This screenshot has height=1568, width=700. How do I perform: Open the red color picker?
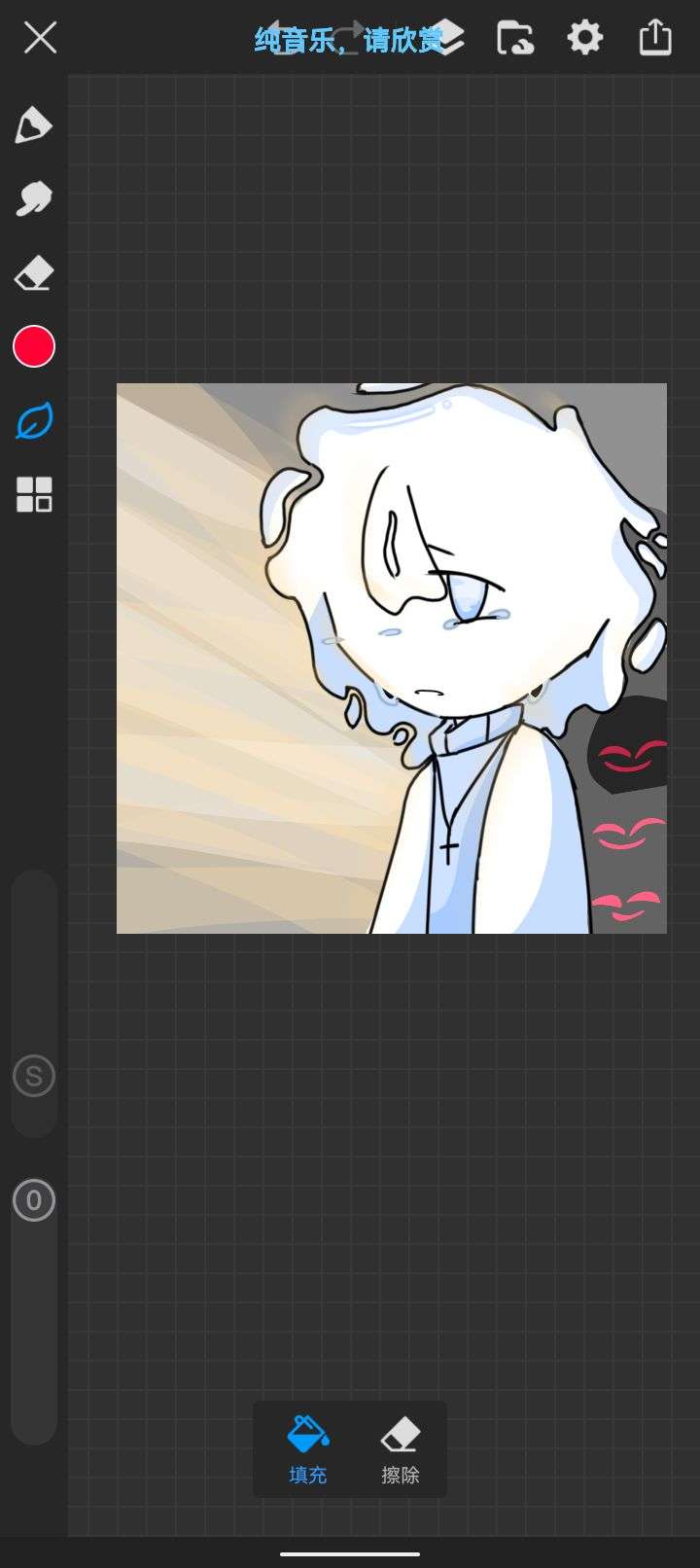34,347
